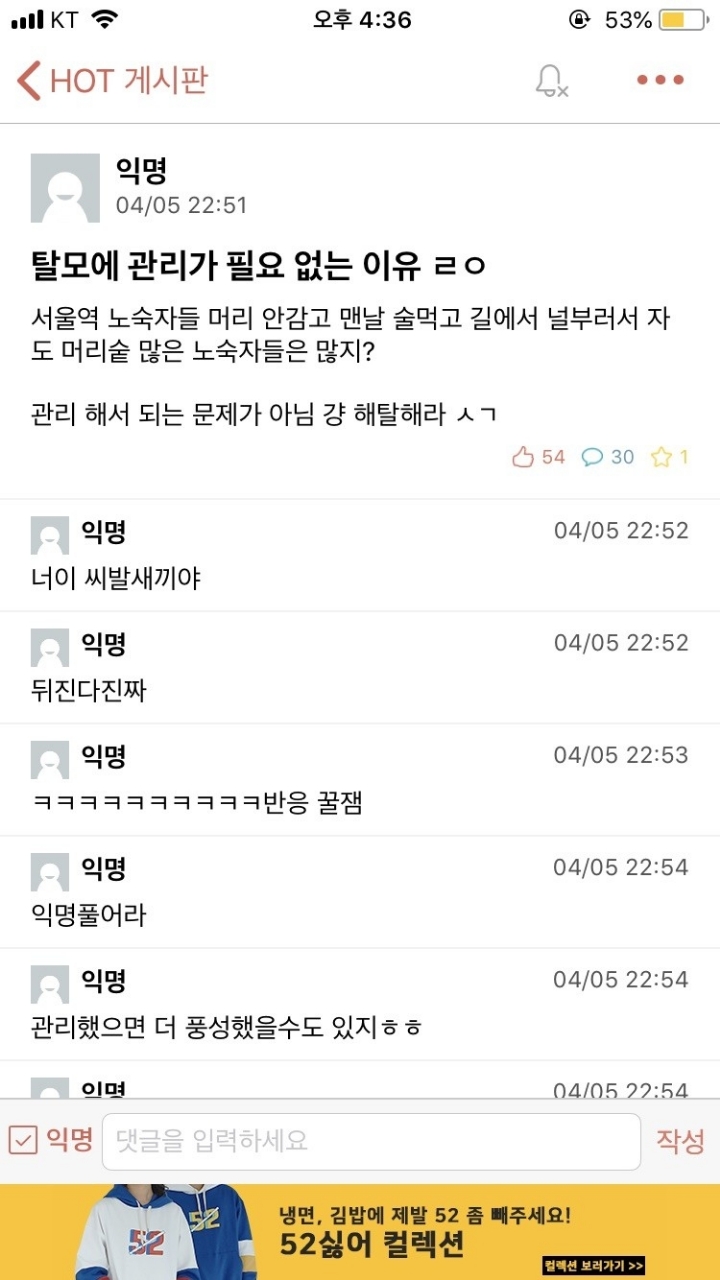Tap the post author's anonymous profile avatar
Screen dimensions: 720x1280
tap(63, 186)
